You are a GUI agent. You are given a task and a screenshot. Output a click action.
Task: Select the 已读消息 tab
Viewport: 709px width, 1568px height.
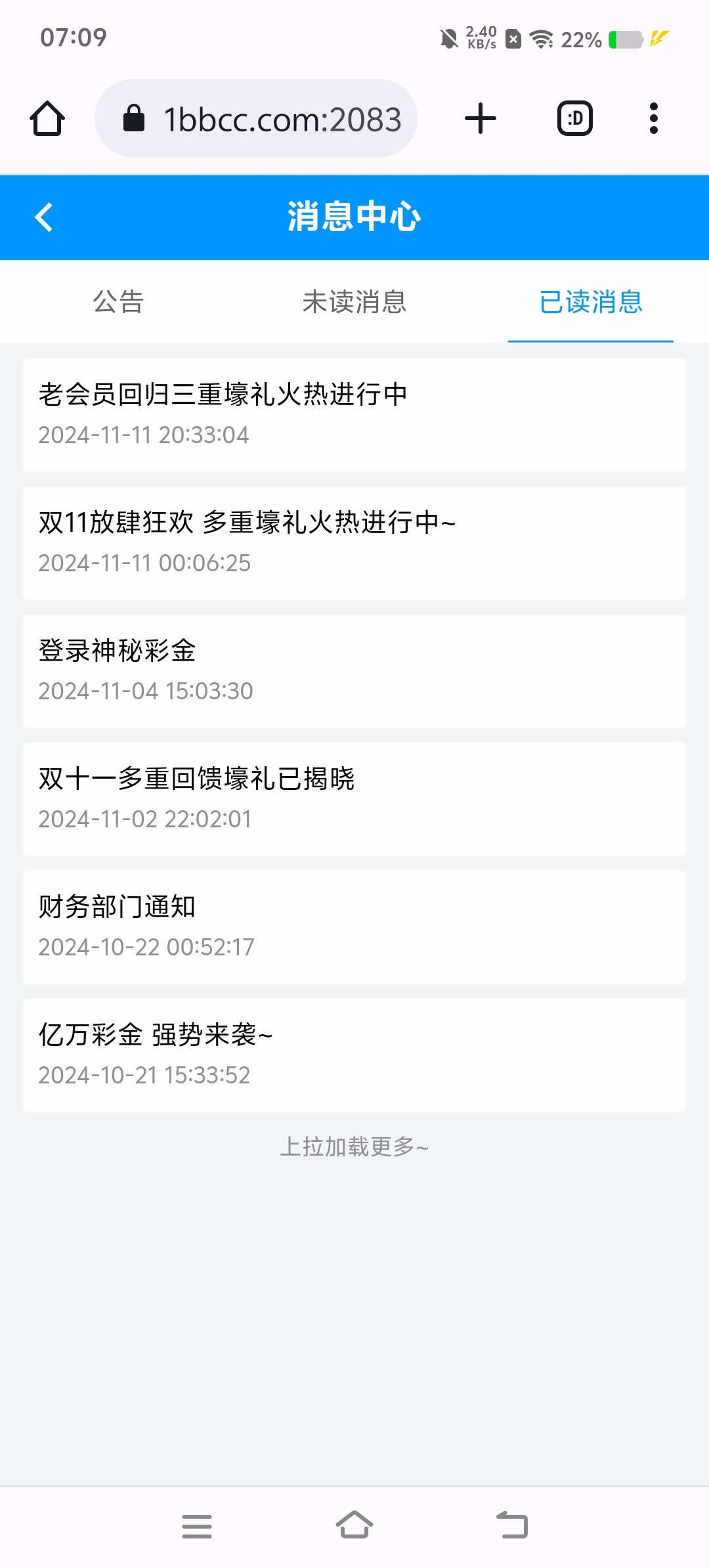[591, 302]
